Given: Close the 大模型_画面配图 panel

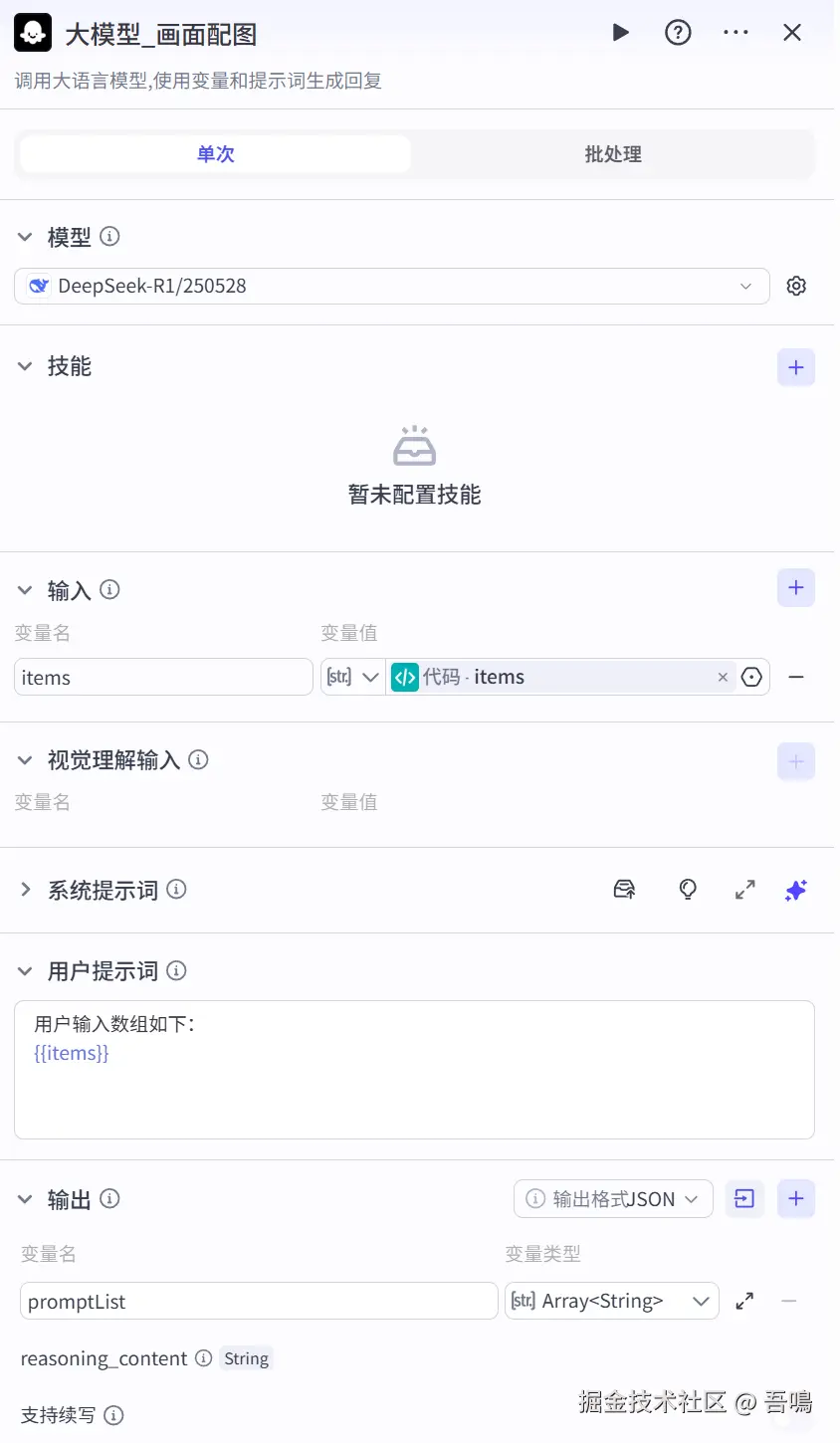Looking at the screenshot, I should (792, 33).
